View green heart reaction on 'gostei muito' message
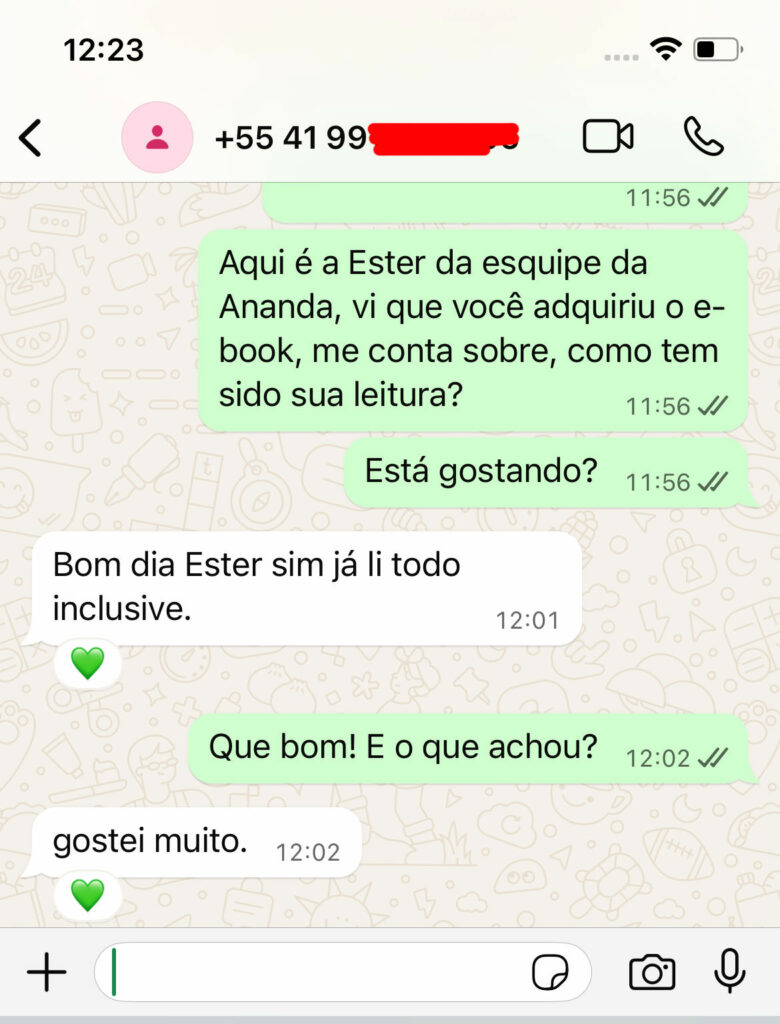780x1024 pixels. pyautogui.click(x=88, y=894)
